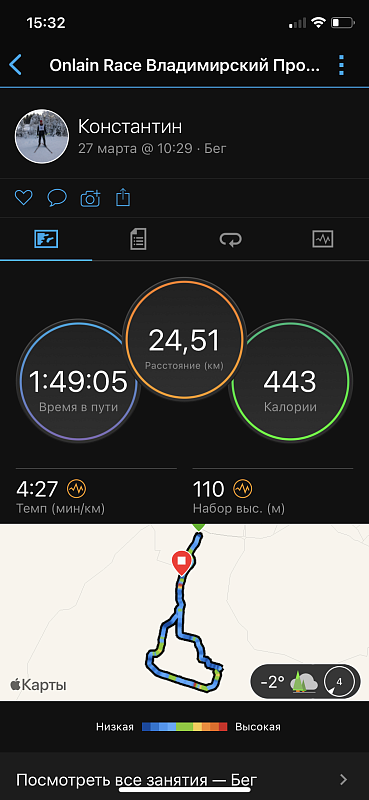Open comments with the speech bubble icon

(x=57, y=197)
